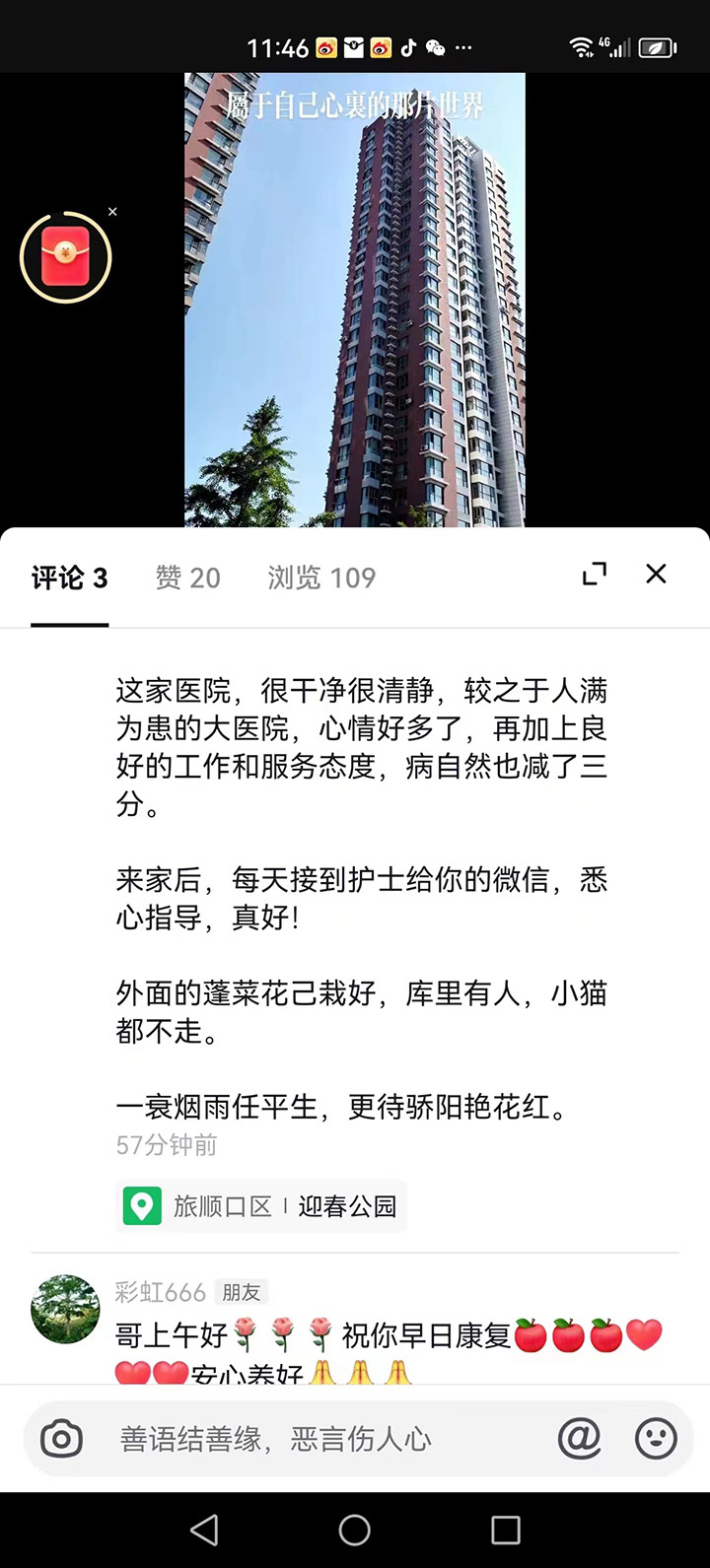Attach a photo with camera icon
This screenshot has width=710, height=1568.
point(61,1439)
